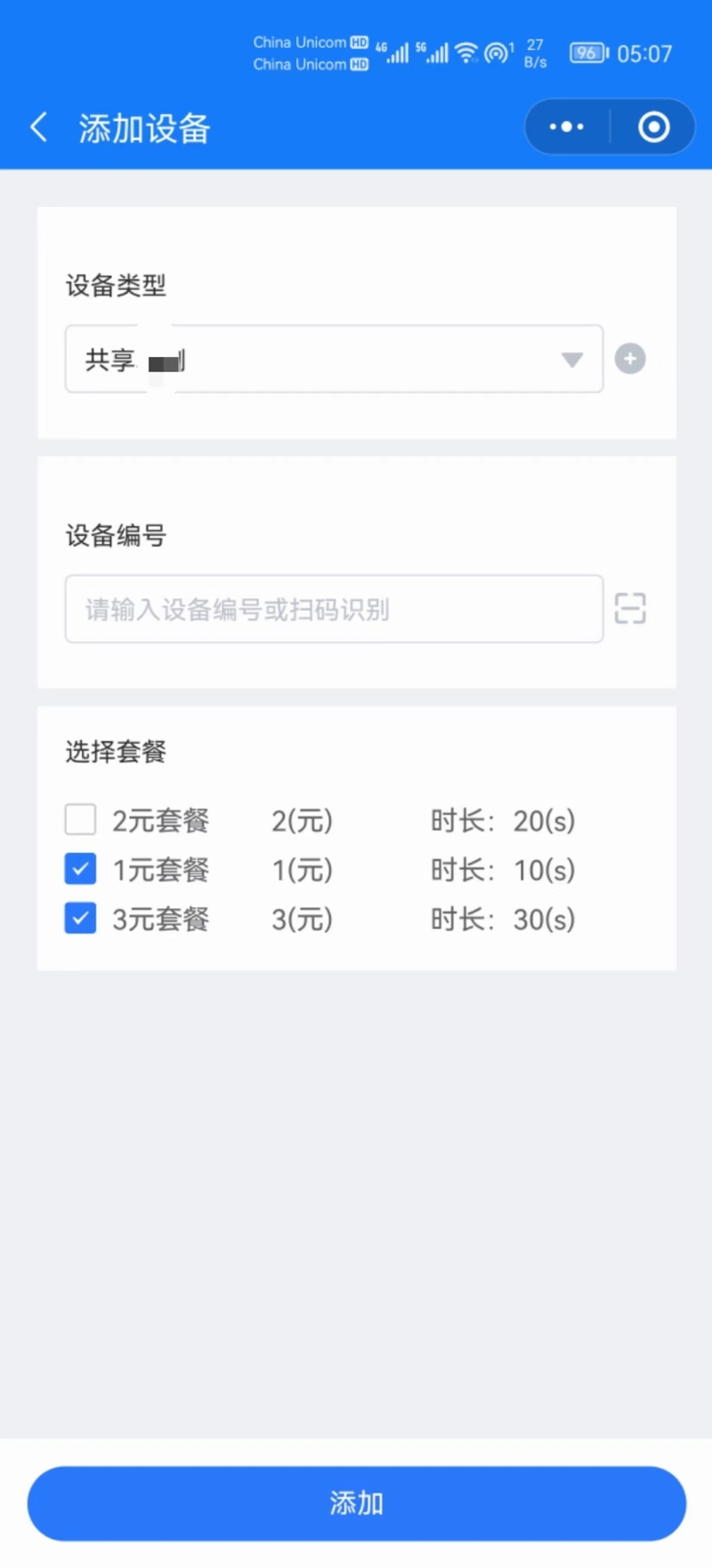Uncheck the 1元套餐 checkbox

pyautogui.click(x=80, y=869)
